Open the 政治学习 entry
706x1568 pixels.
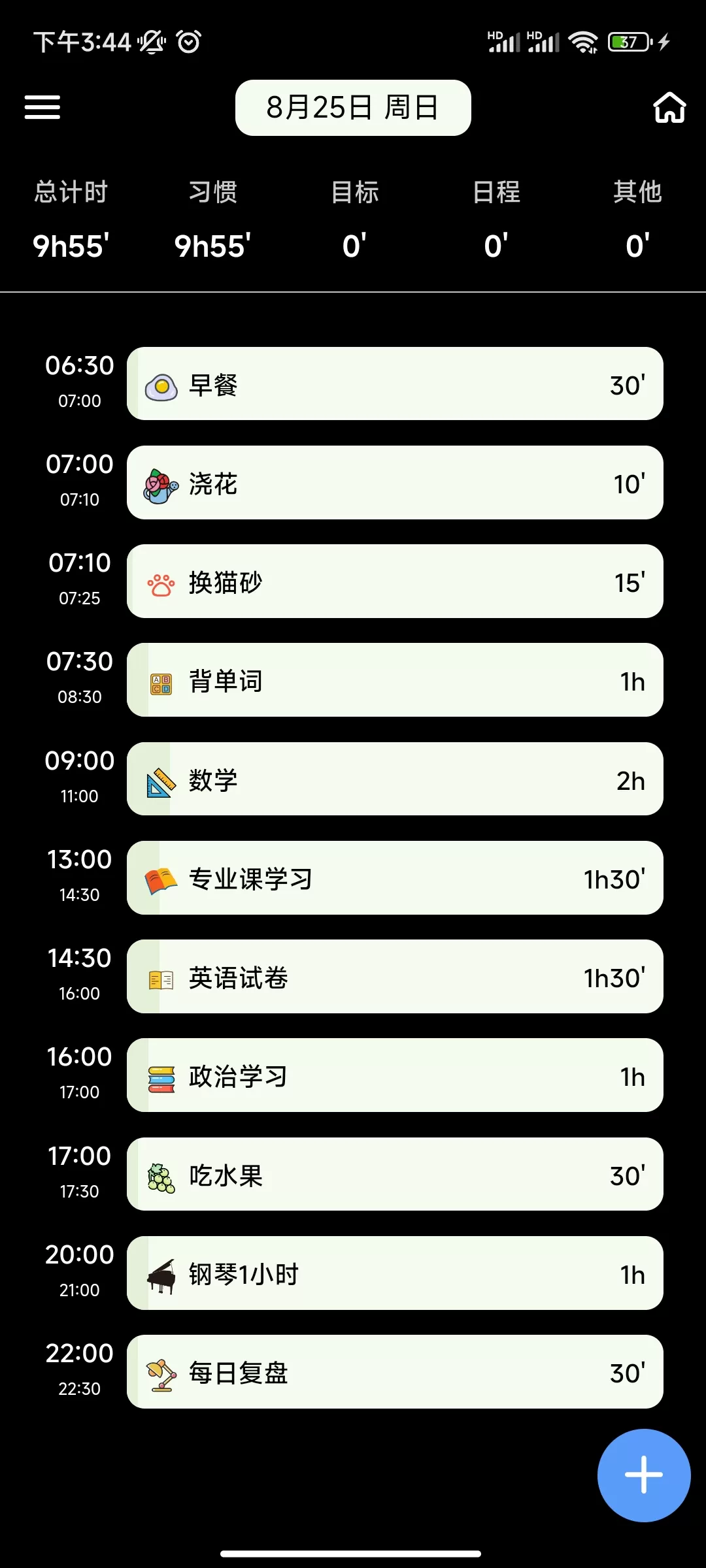(x=395, y=1075)
